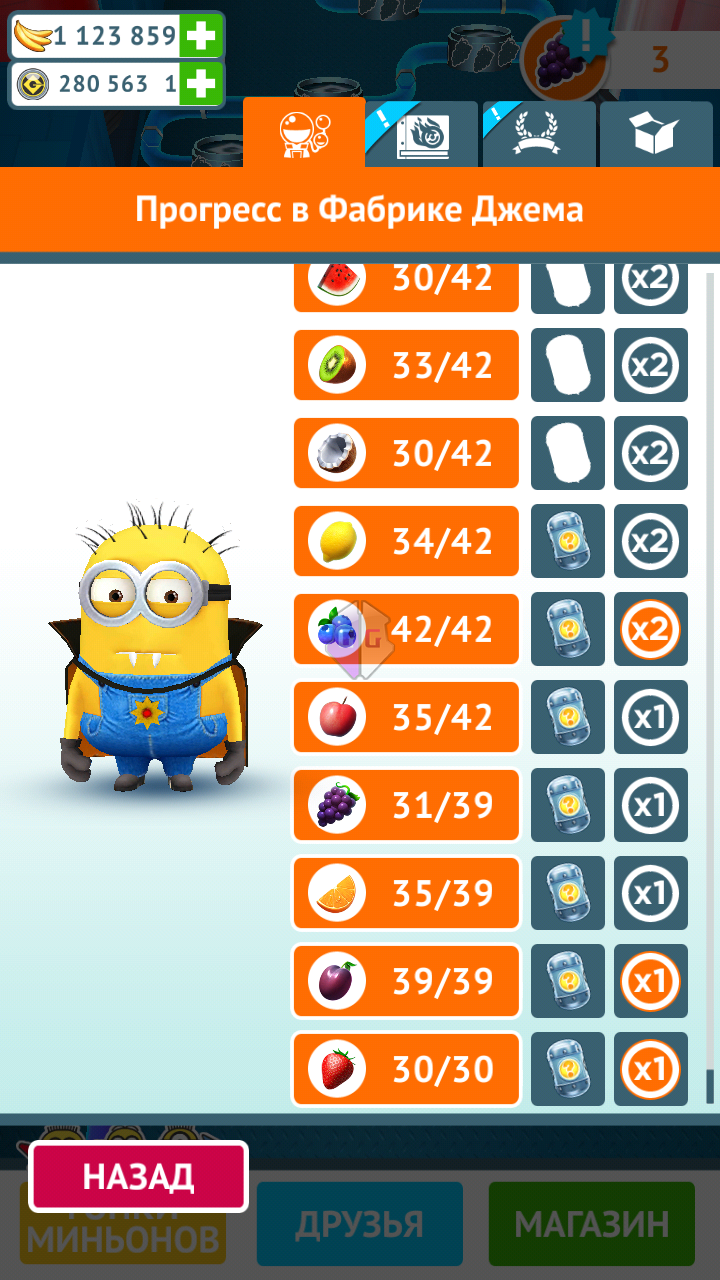This screenshot has width=720, height=1280.
Task: Select the kiwi 33/42 progress row
Action: coord(406,366)
